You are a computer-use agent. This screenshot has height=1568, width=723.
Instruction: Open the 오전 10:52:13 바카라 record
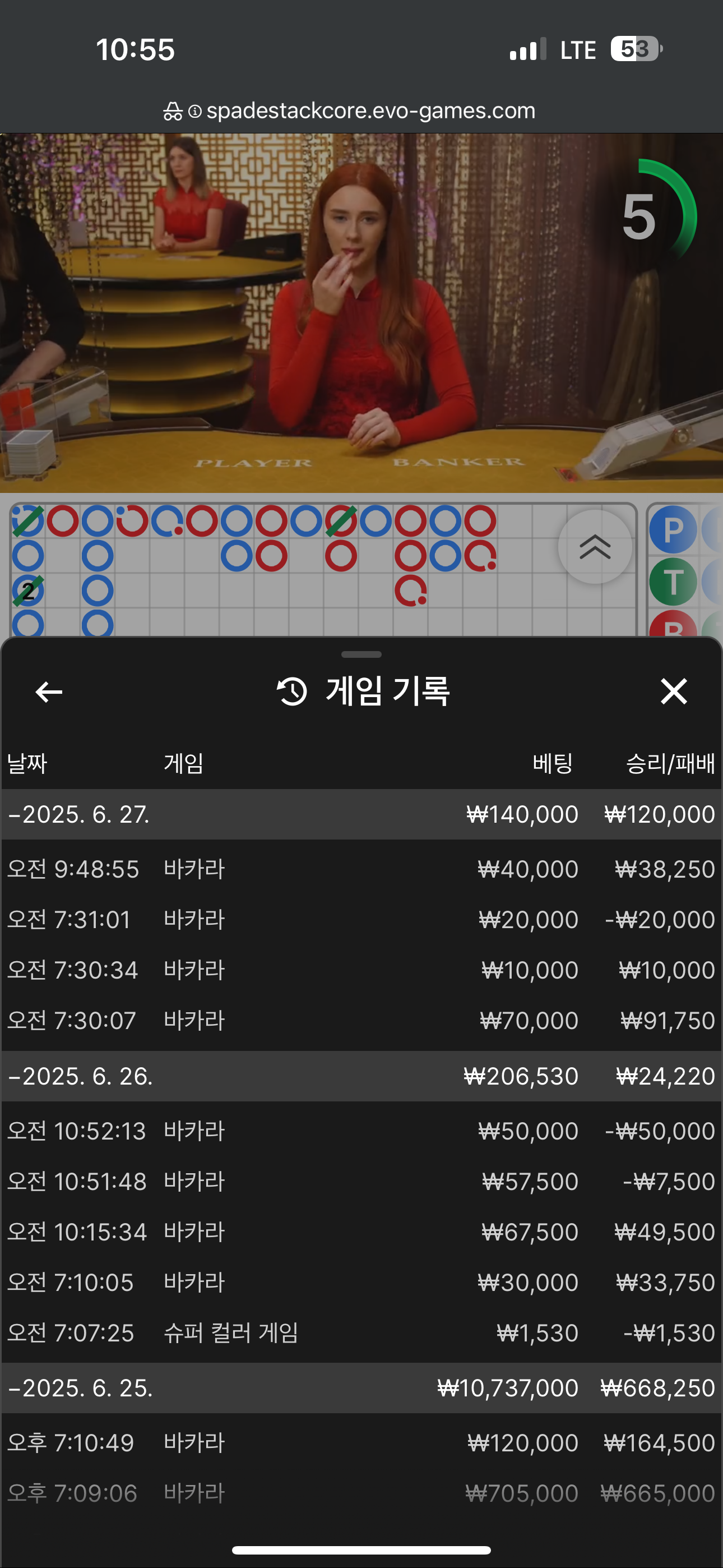click(361, 1131)
